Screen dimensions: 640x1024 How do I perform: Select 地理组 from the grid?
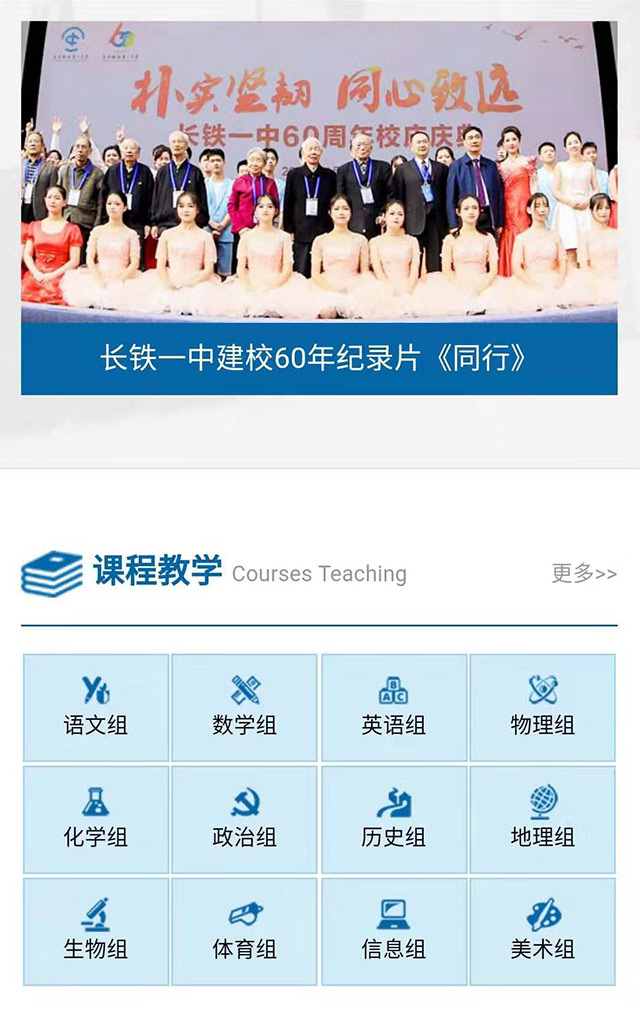542,820
